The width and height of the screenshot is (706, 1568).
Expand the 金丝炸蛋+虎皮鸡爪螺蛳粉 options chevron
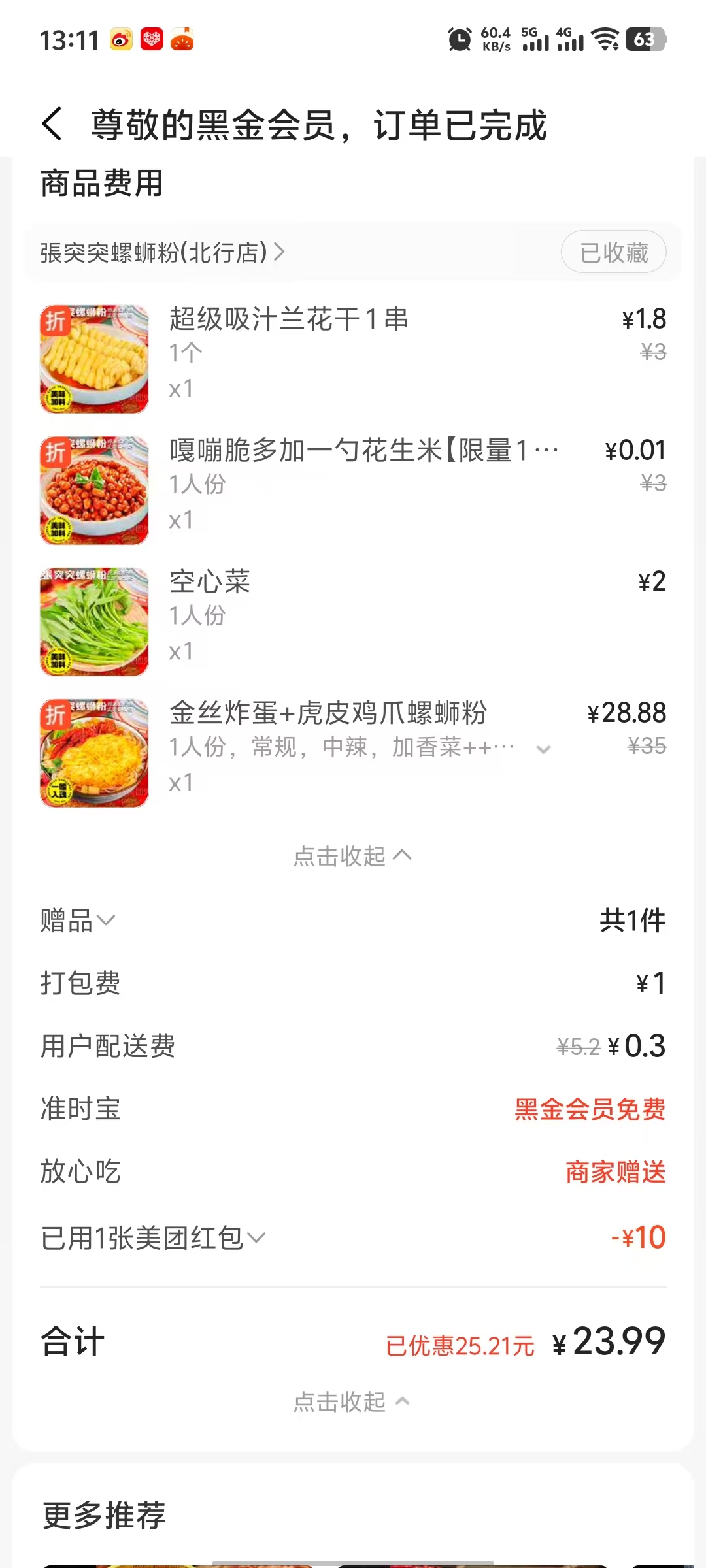click(x=543, y=749)
